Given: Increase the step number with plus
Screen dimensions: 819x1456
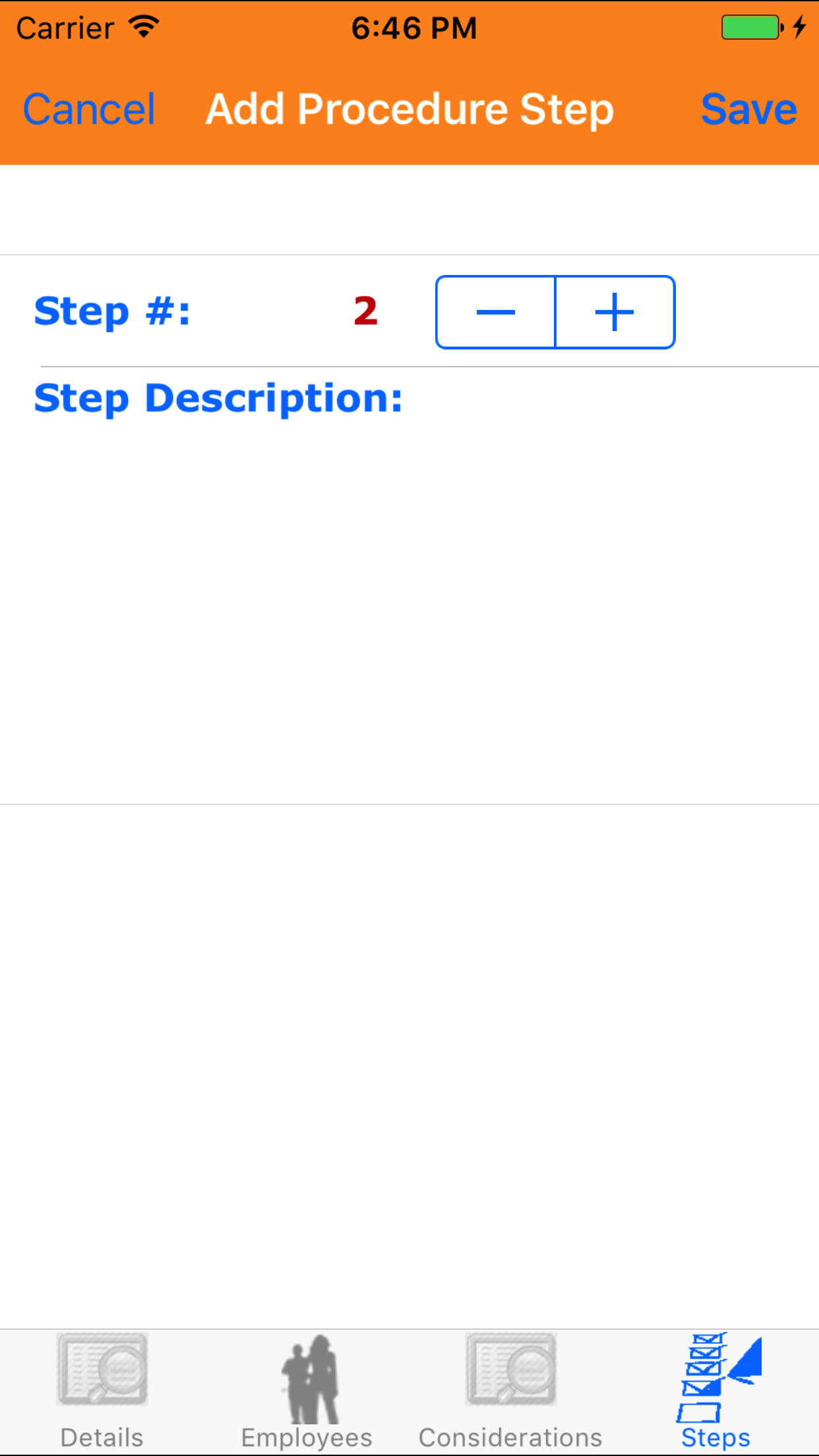Looking at the screenshot, I should pyautogui.click(x=615, y=312).
